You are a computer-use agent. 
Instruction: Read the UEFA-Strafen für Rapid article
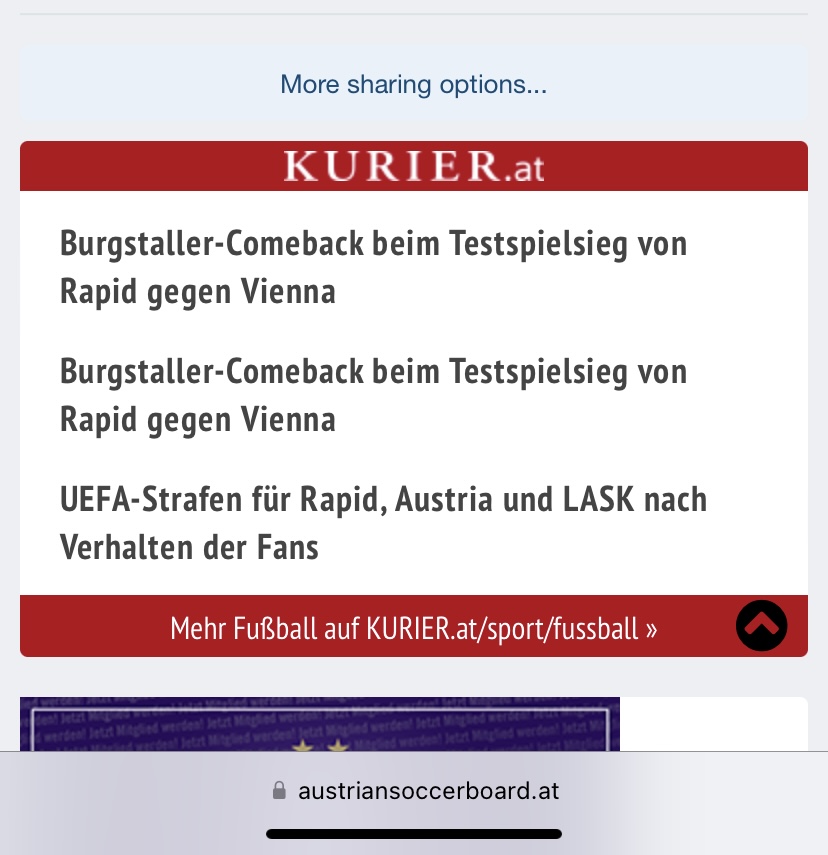(383, 523)
